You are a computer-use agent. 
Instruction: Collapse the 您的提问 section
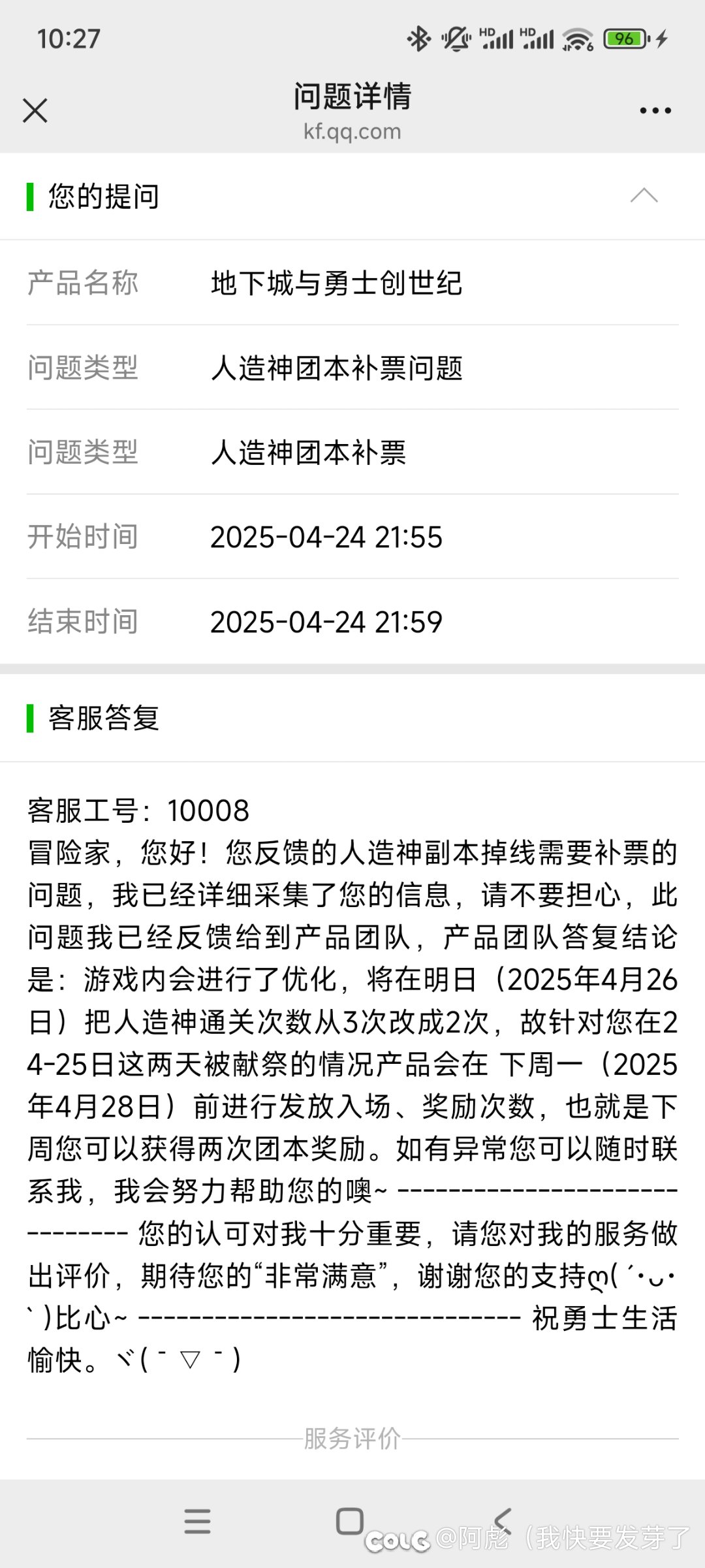[644, 195]
